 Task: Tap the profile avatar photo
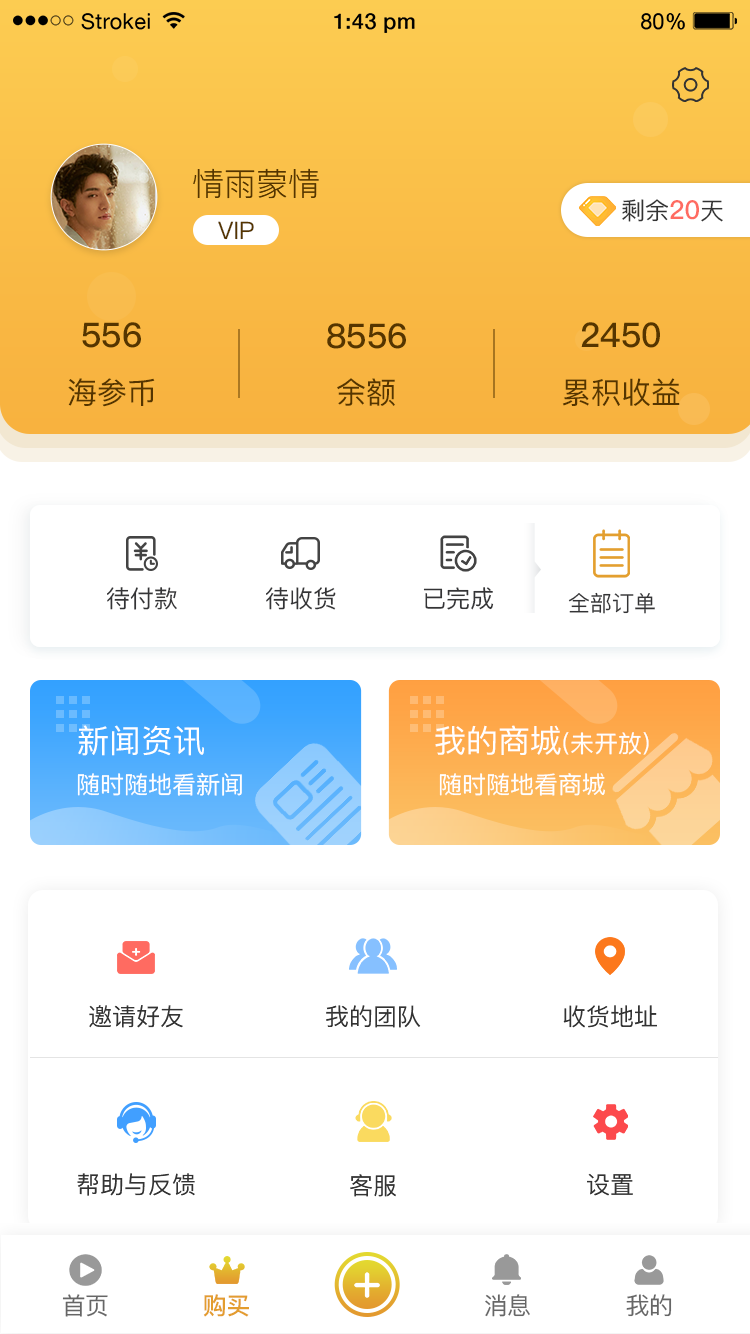click(104, 197)
